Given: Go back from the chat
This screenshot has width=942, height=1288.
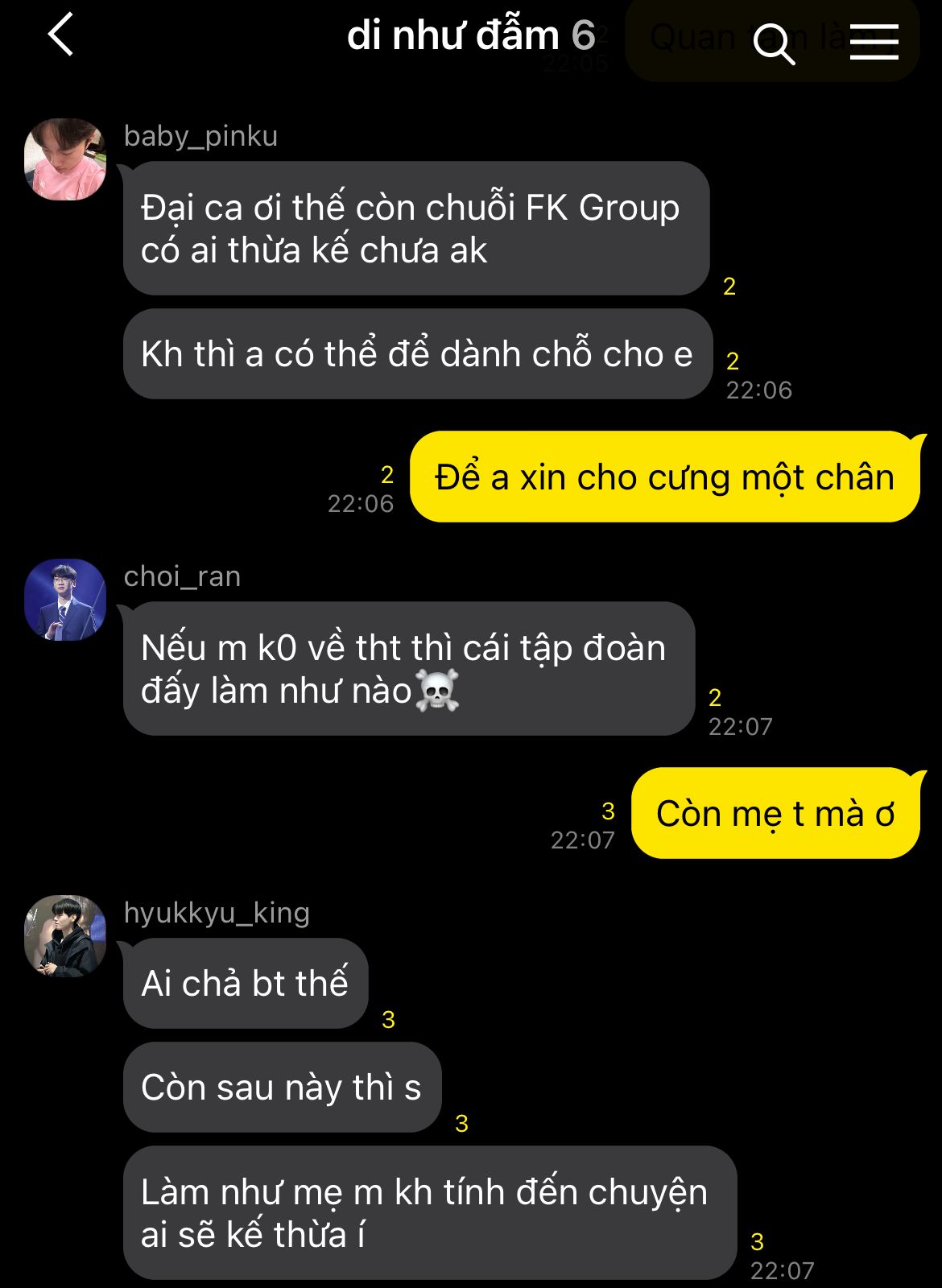Looking at the screenshot, I should 61,35.
